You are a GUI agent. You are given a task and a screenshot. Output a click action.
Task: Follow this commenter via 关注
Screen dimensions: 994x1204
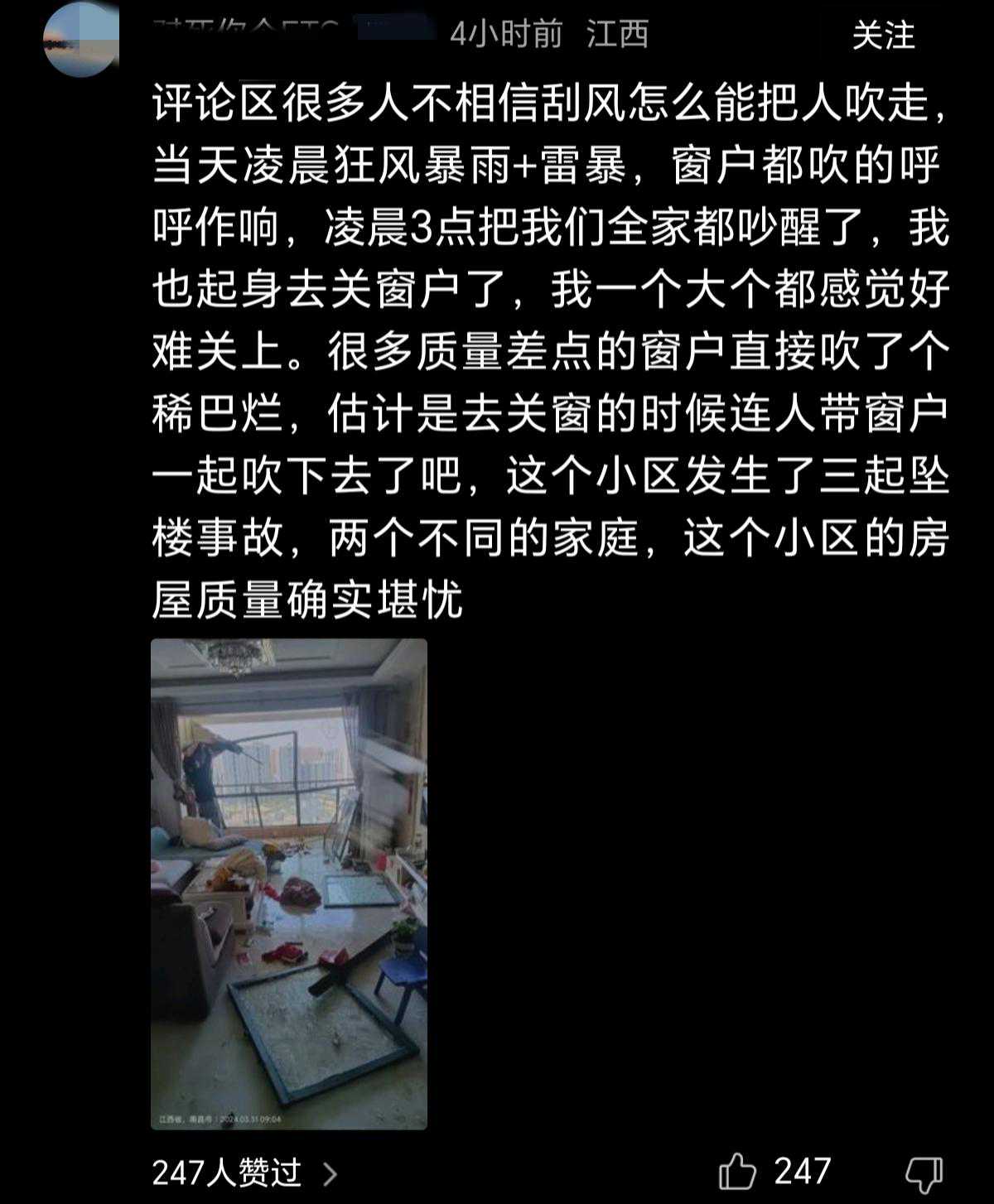883,36
